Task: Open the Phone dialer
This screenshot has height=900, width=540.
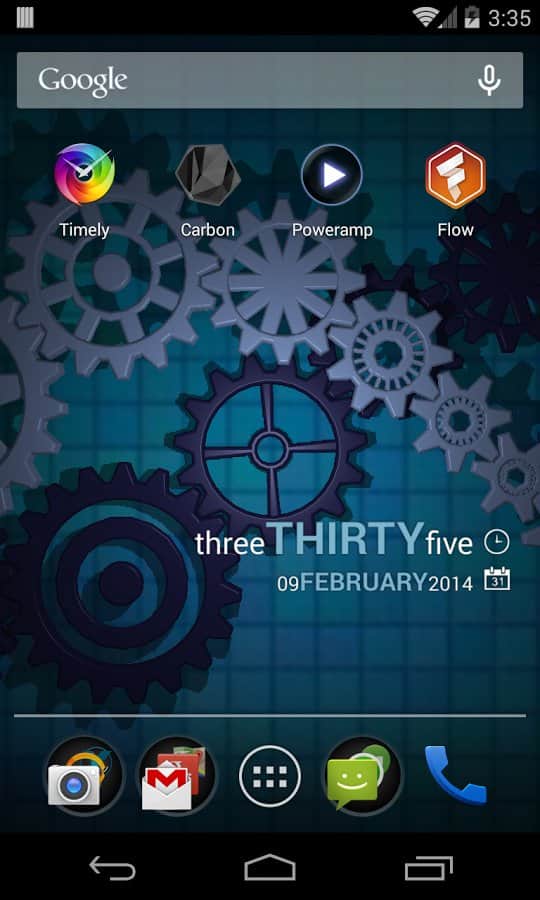Action: (x=456, y=775)
